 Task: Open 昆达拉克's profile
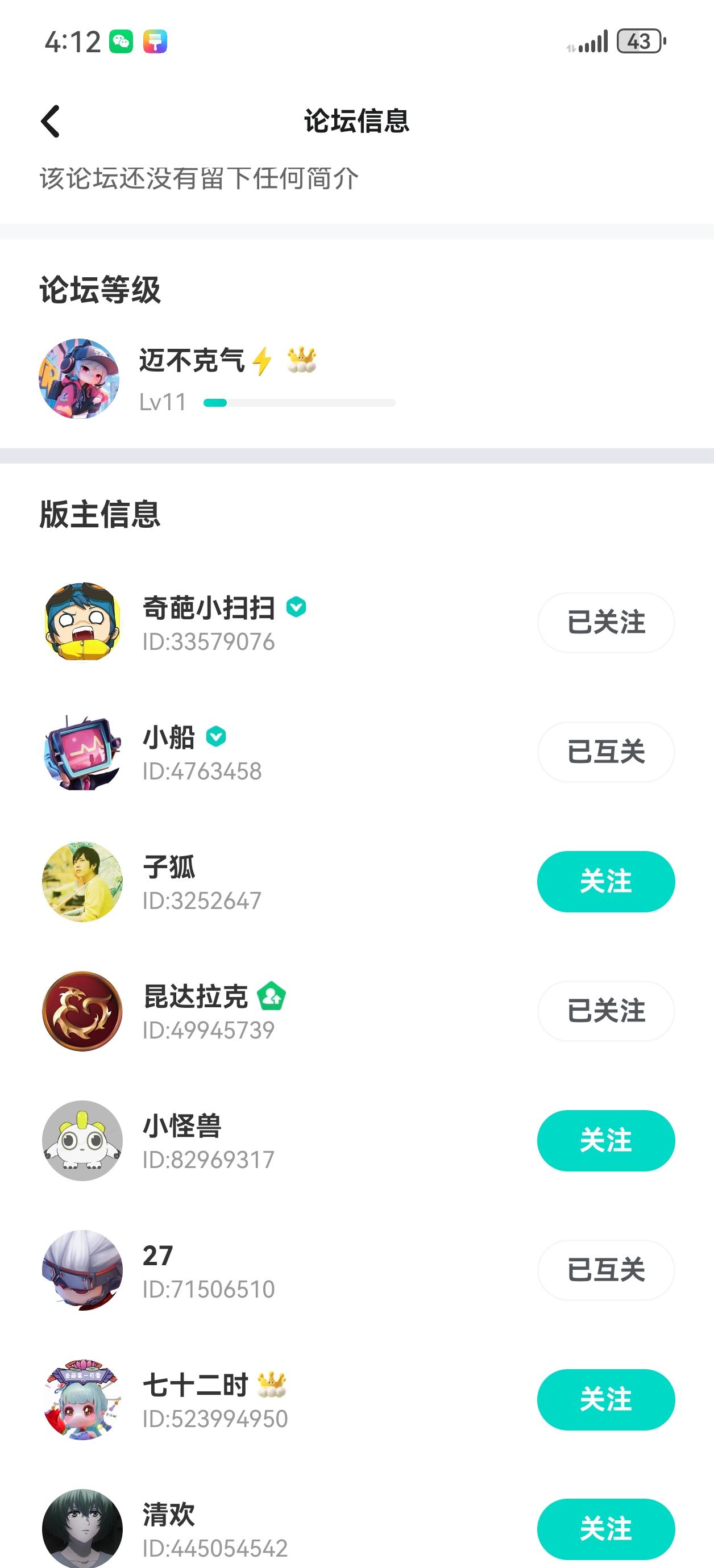[x=82, y=1011]
